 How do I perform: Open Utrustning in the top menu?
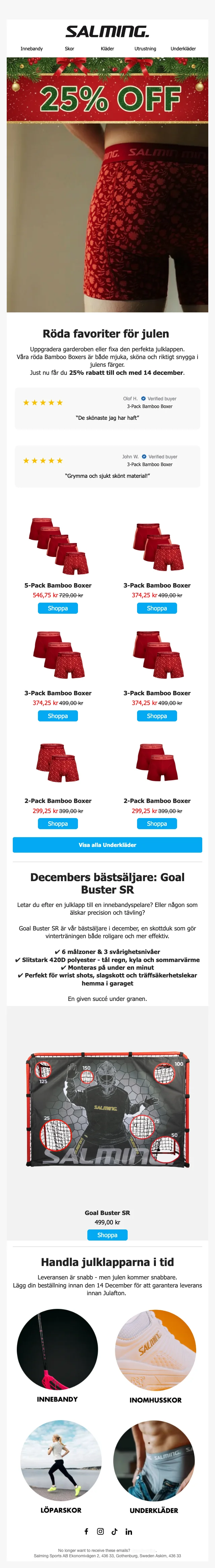pos(145,49)
